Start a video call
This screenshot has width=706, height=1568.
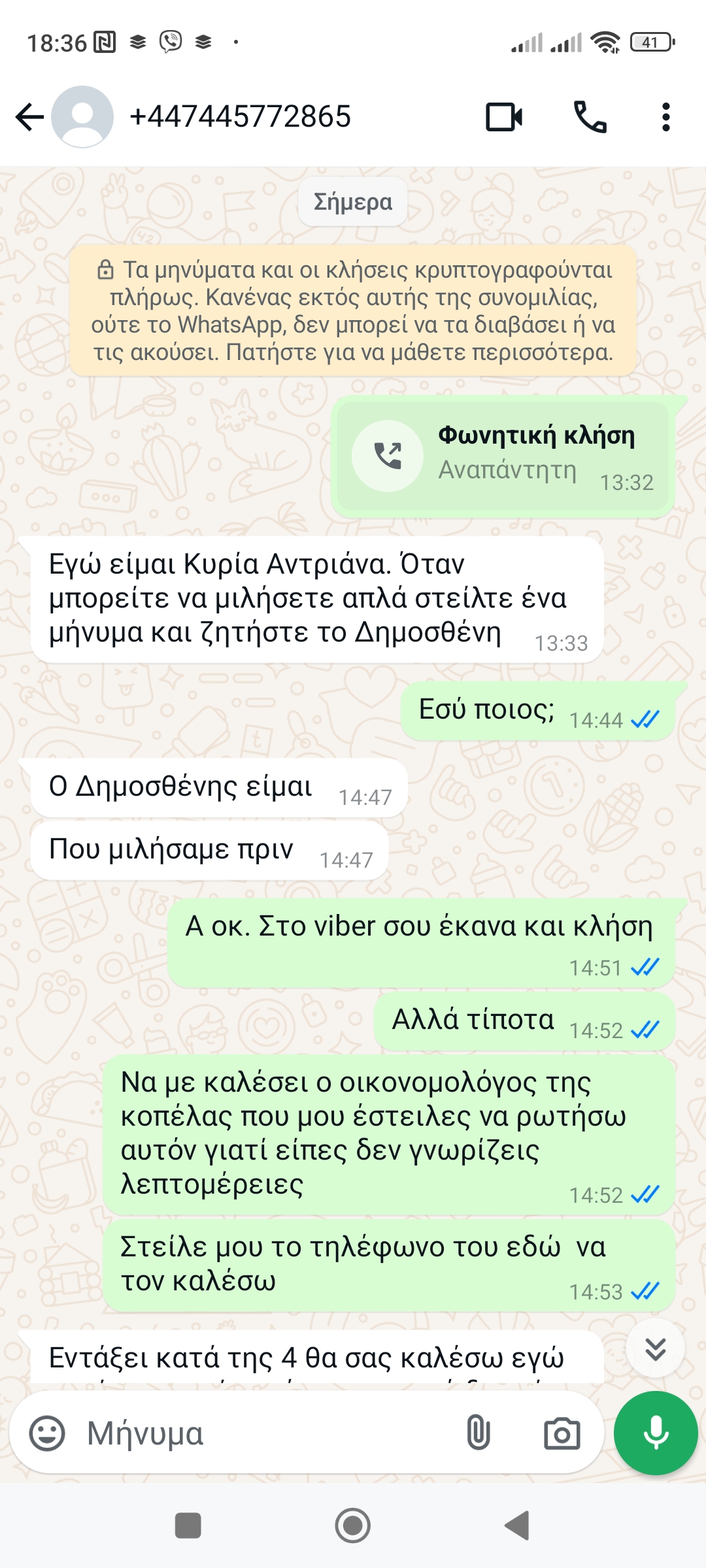pos(504,118)
